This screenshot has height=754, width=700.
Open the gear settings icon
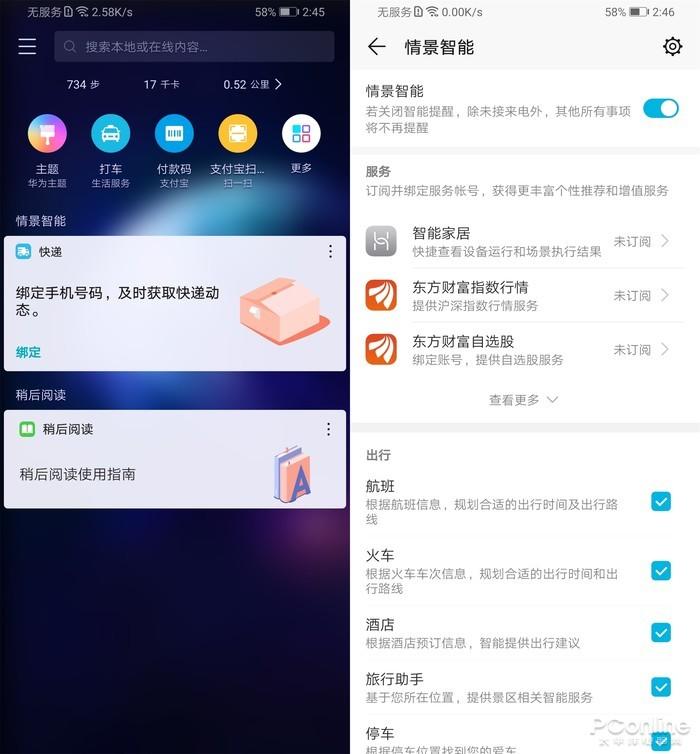[x=672, y=47]
